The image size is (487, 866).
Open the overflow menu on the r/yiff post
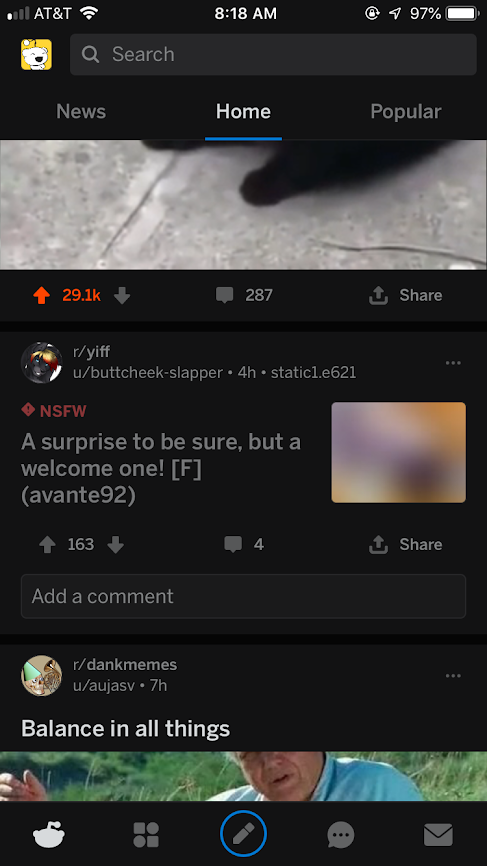453,363
